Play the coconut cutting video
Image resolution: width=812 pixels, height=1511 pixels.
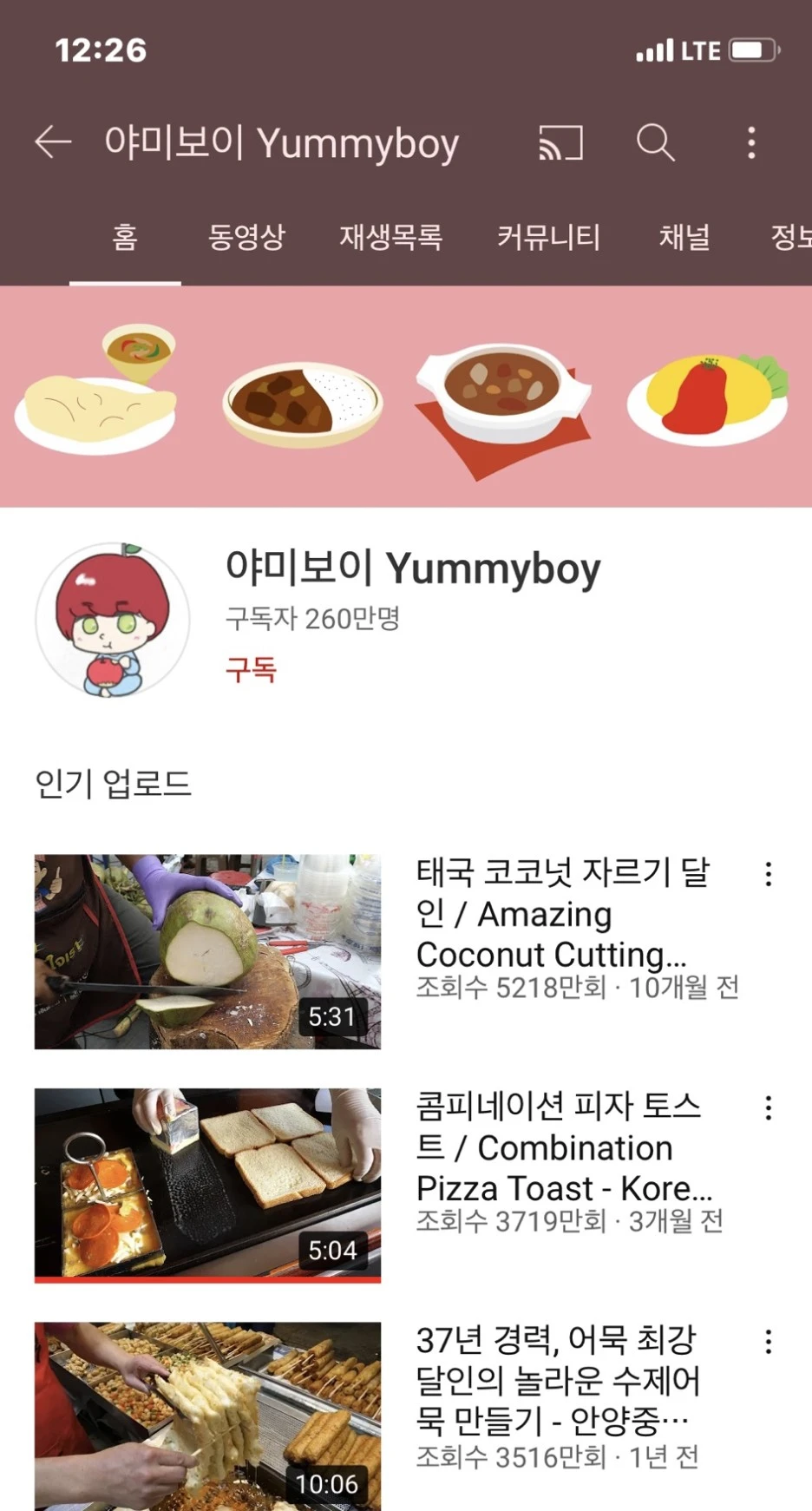pyautogui.click(x=207, y=952)
